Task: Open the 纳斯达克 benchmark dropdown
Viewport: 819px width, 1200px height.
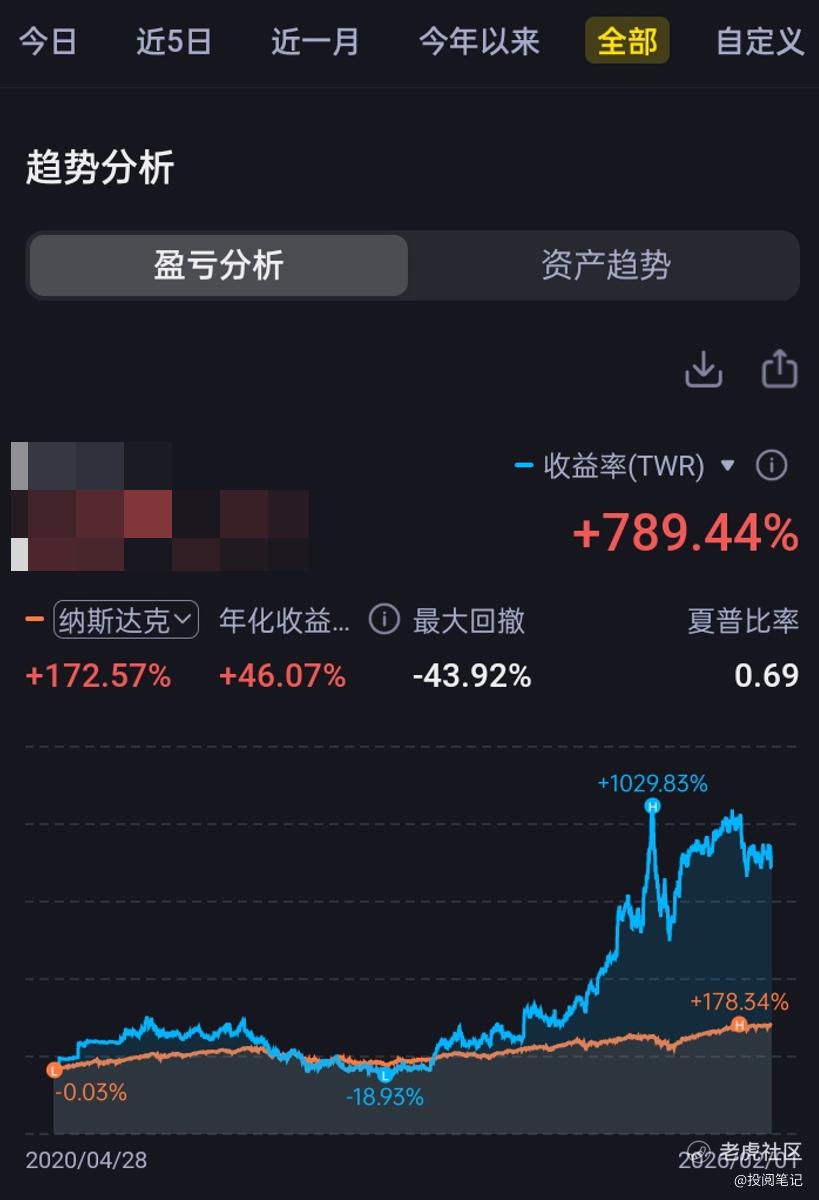Action: pos(126,620)
